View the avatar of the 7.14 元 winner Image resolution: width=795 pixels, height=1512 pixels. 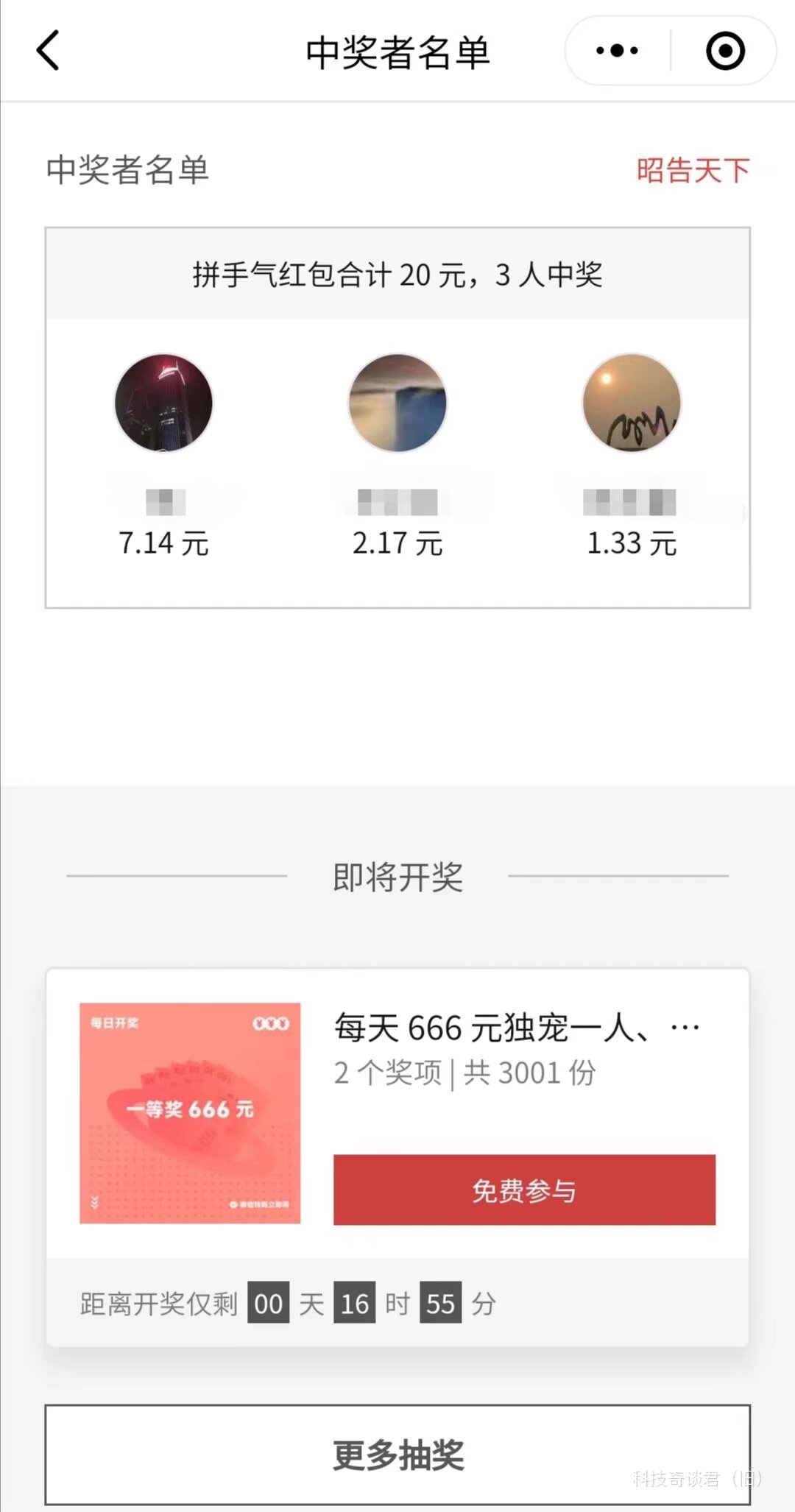(x=163, y=403)
